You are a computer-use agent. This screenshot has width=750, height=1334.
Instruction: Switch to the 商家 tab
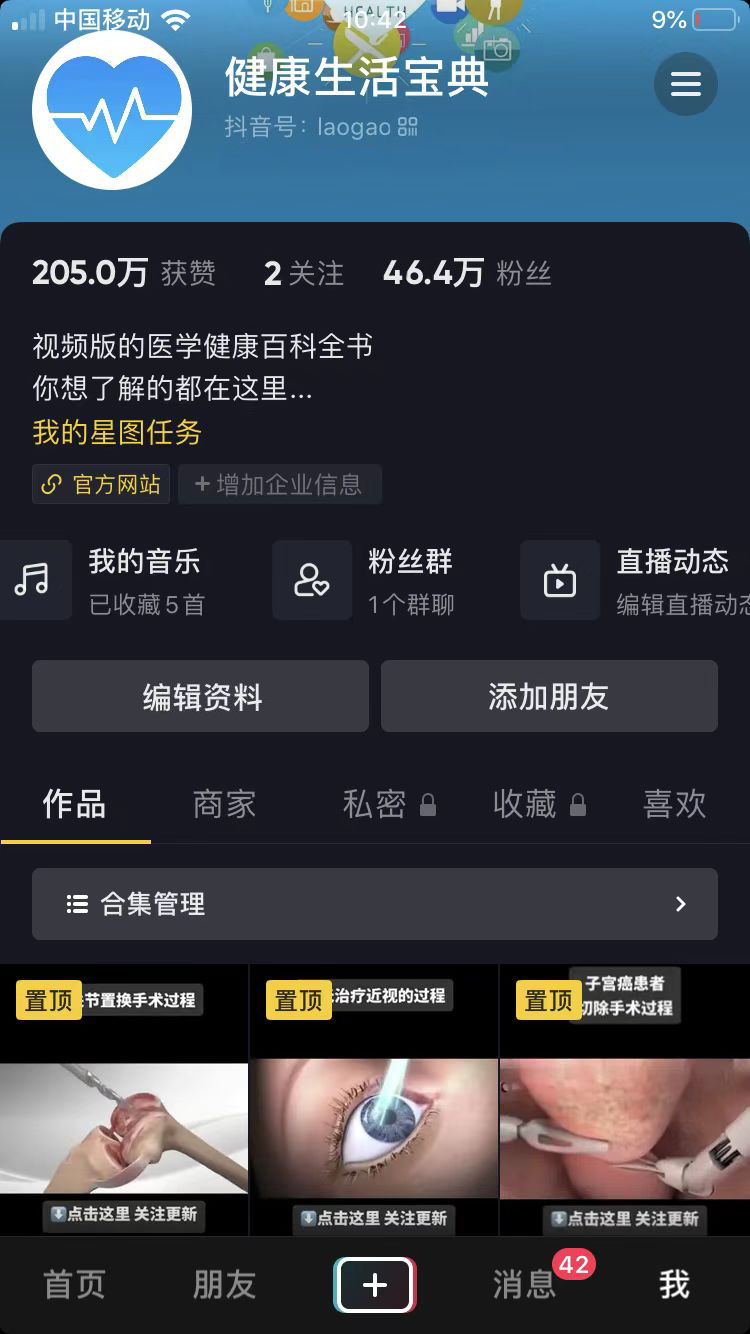tap(224, 804)
